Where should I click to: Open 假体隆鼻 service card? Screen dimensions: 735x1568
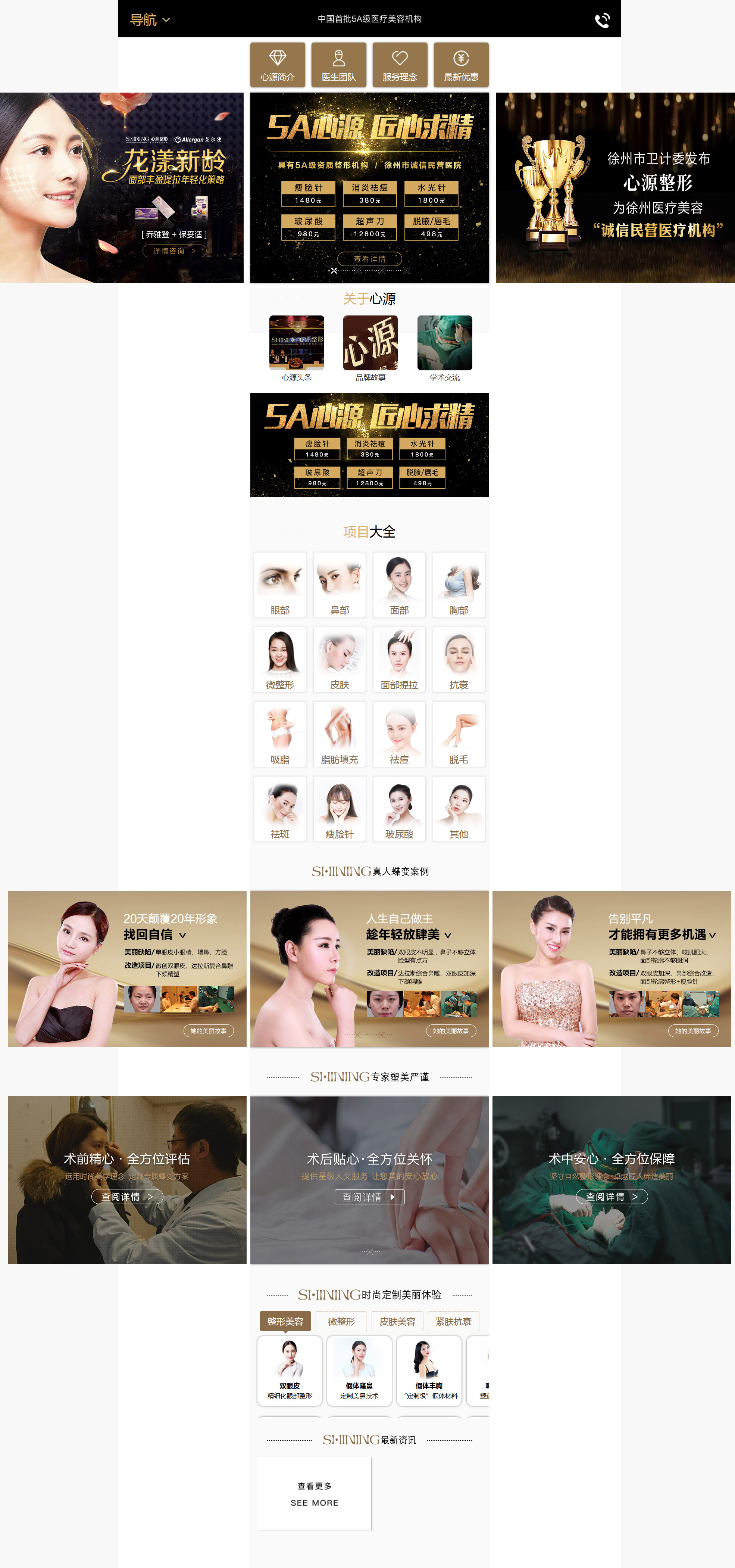(x=359, y=1371)
